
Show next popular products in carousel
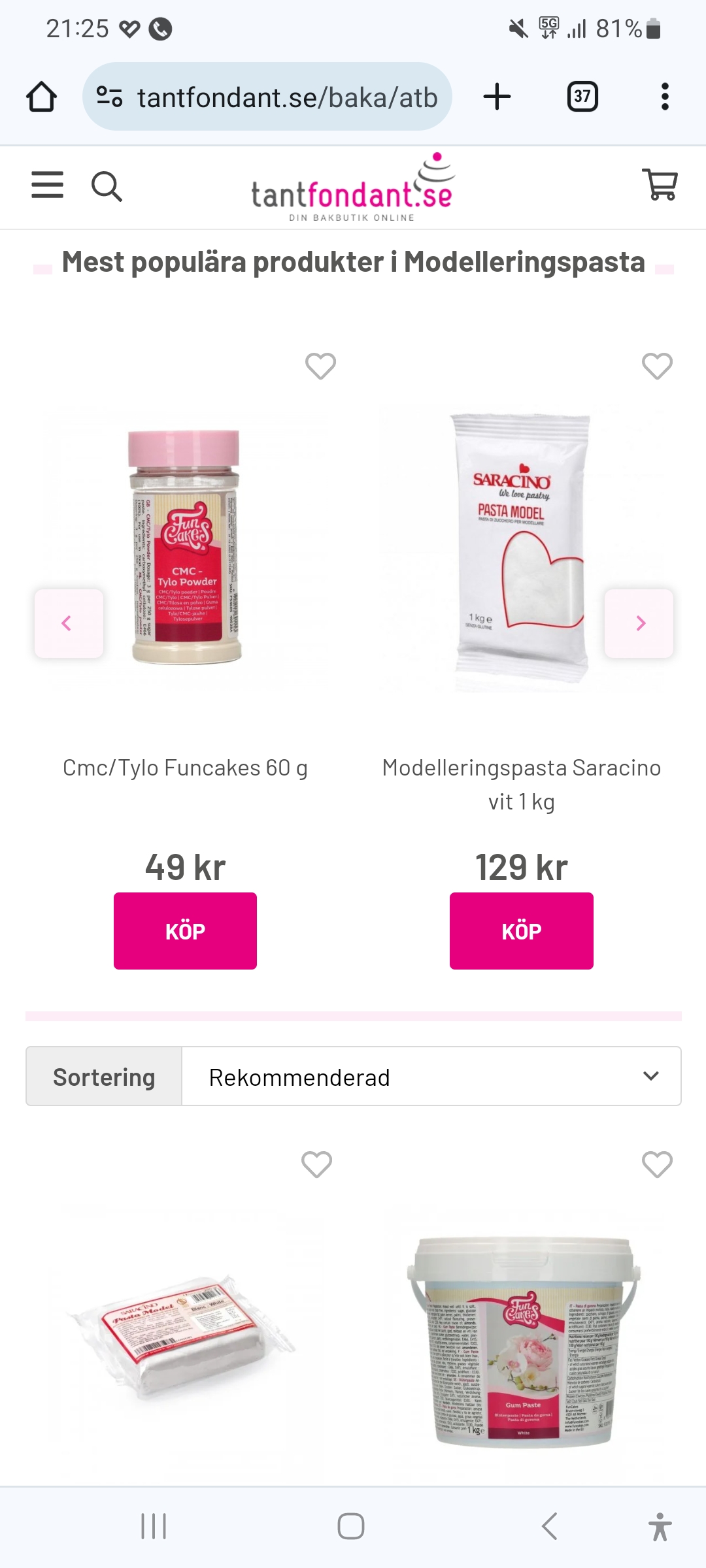coord(639,623)
